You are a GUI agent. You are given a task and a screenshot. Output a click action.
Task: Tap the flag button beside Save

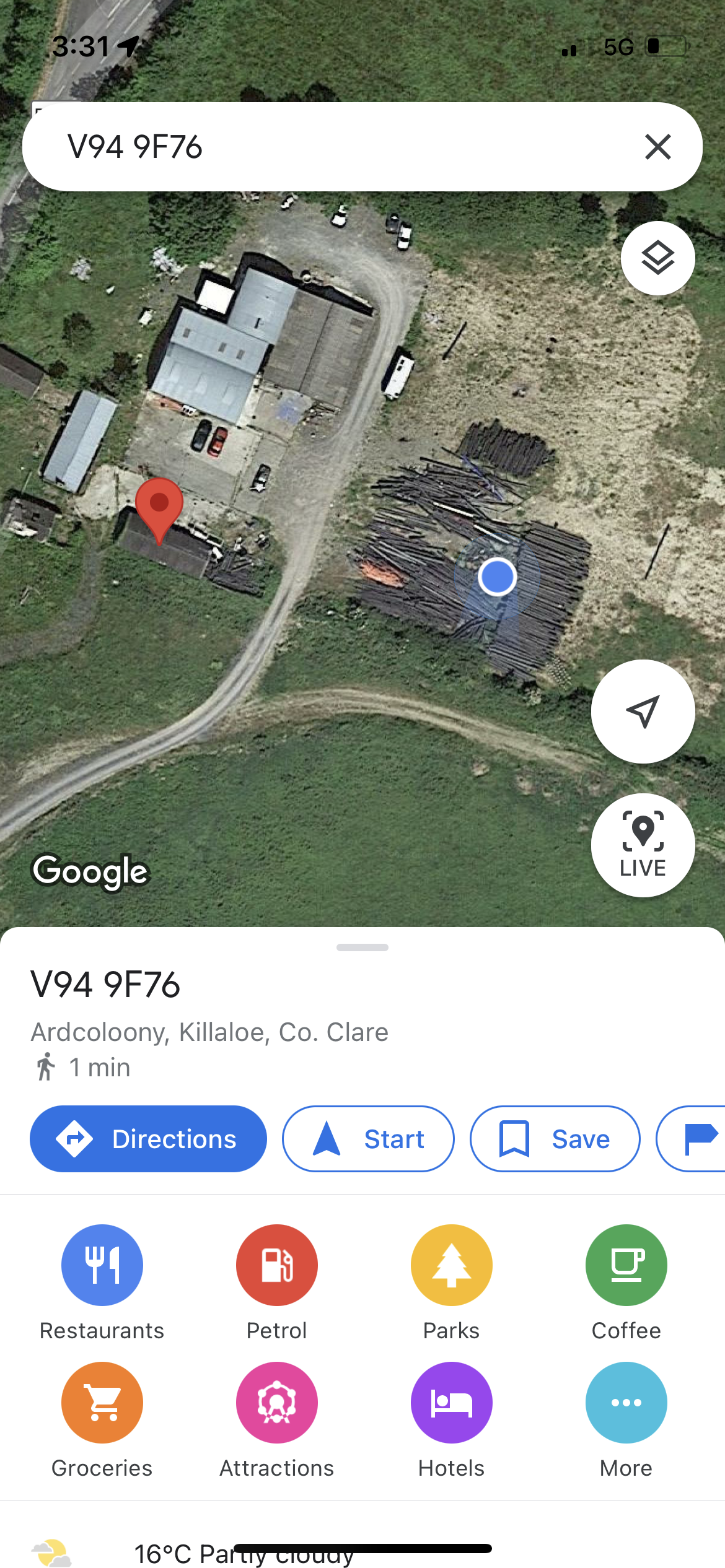click(x=697, y=1139)
